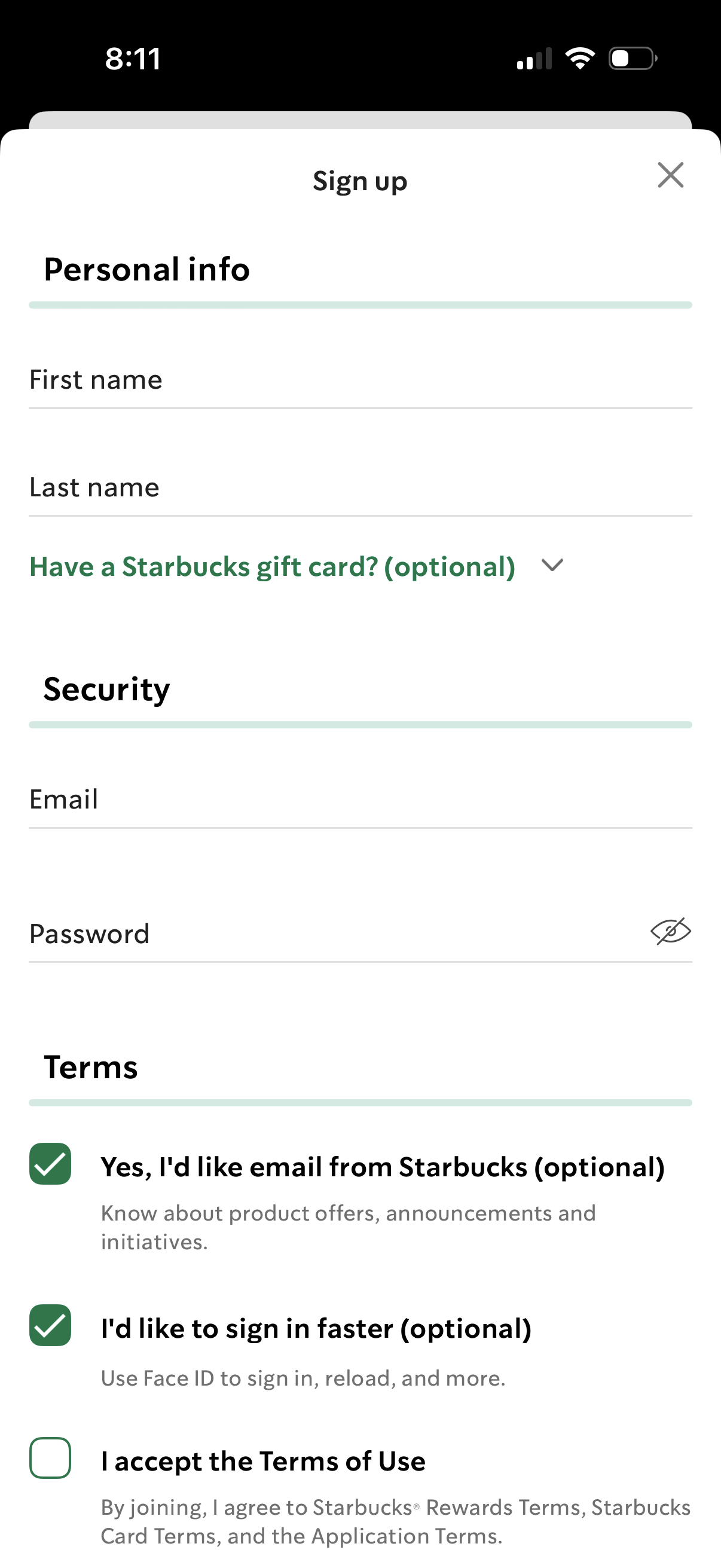Image resolution: width=721 pixels, height=1568 pixels.
Task: Click the Terms section heading
Action: pyautogui.click(x=91, y=1066)
